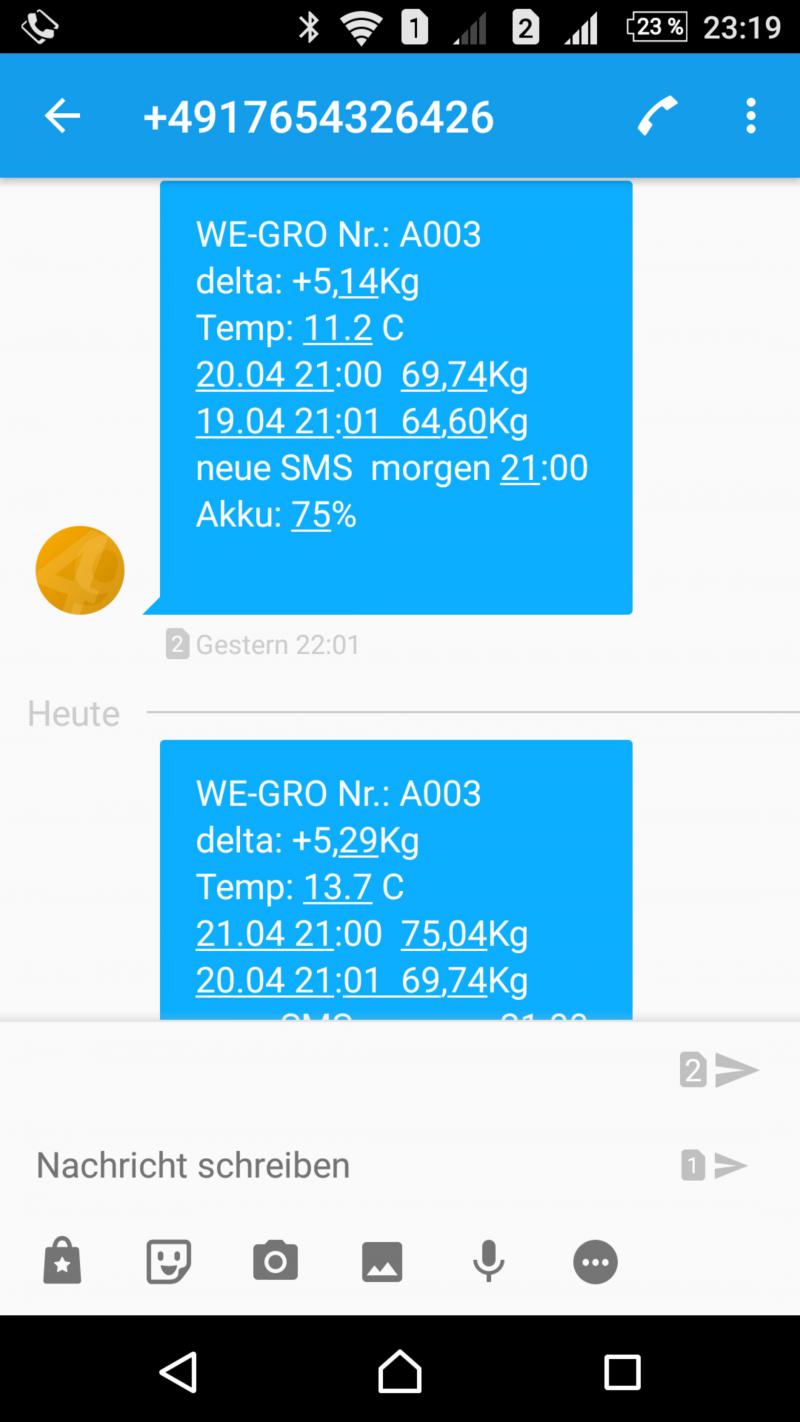Record a voice message with the microphone
Image resolution: width=800 pixels, height=1422 pixels.
488,1261
